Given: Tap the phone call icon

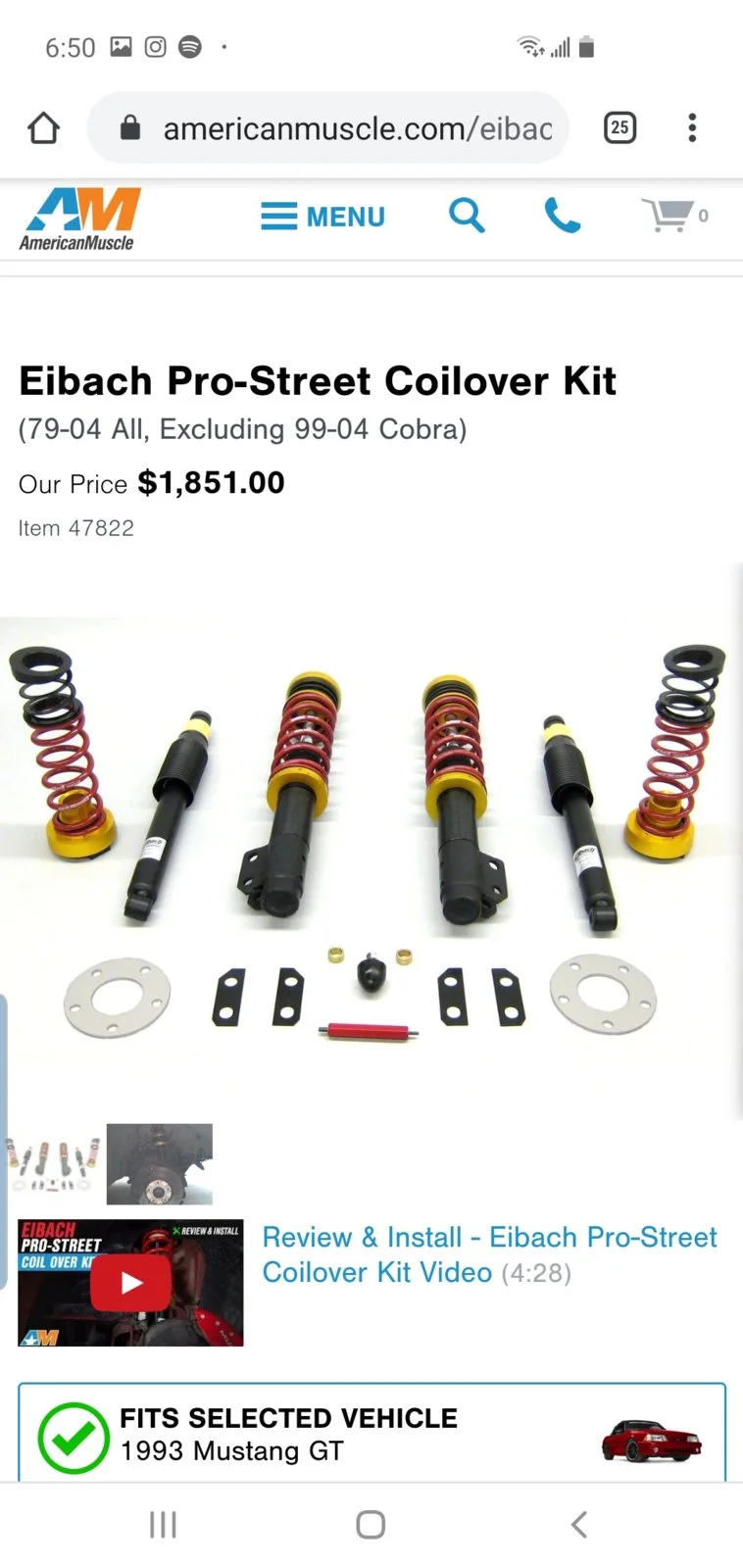Looking at the screenshot, I should (563, 216).
